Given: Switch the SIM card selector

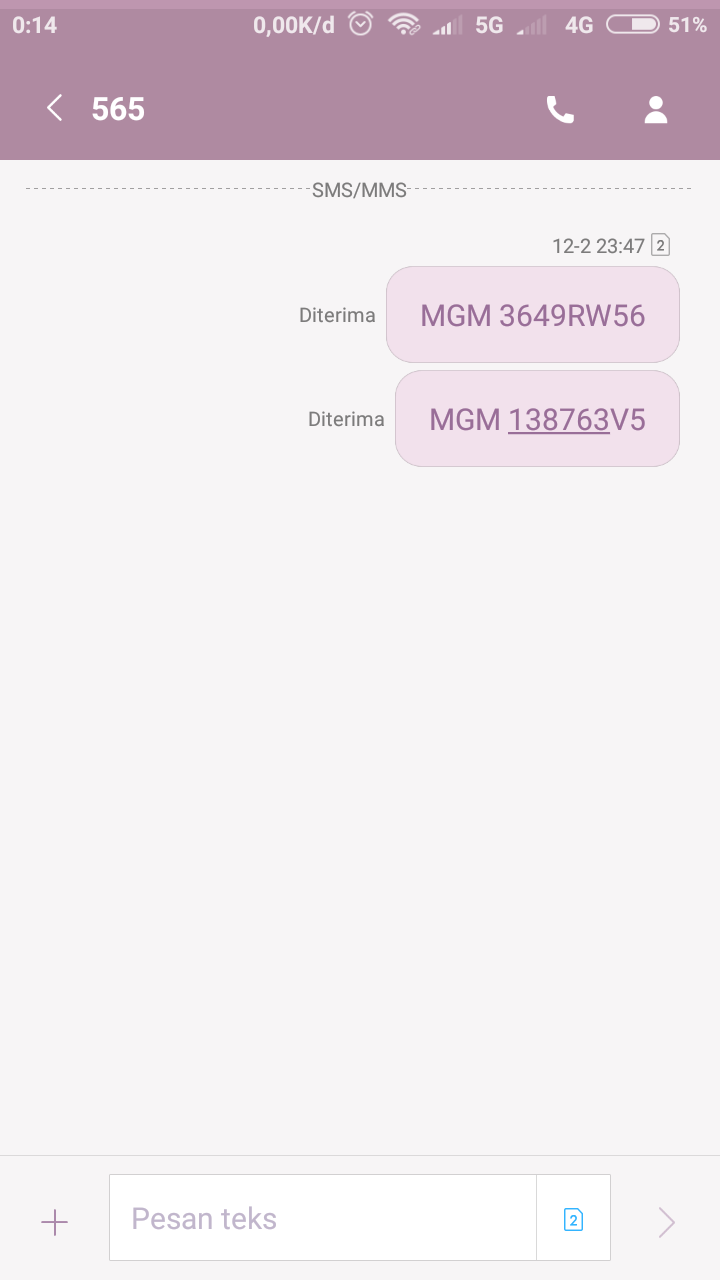Looking at the screenshot, I should (x=573, y=1218).
